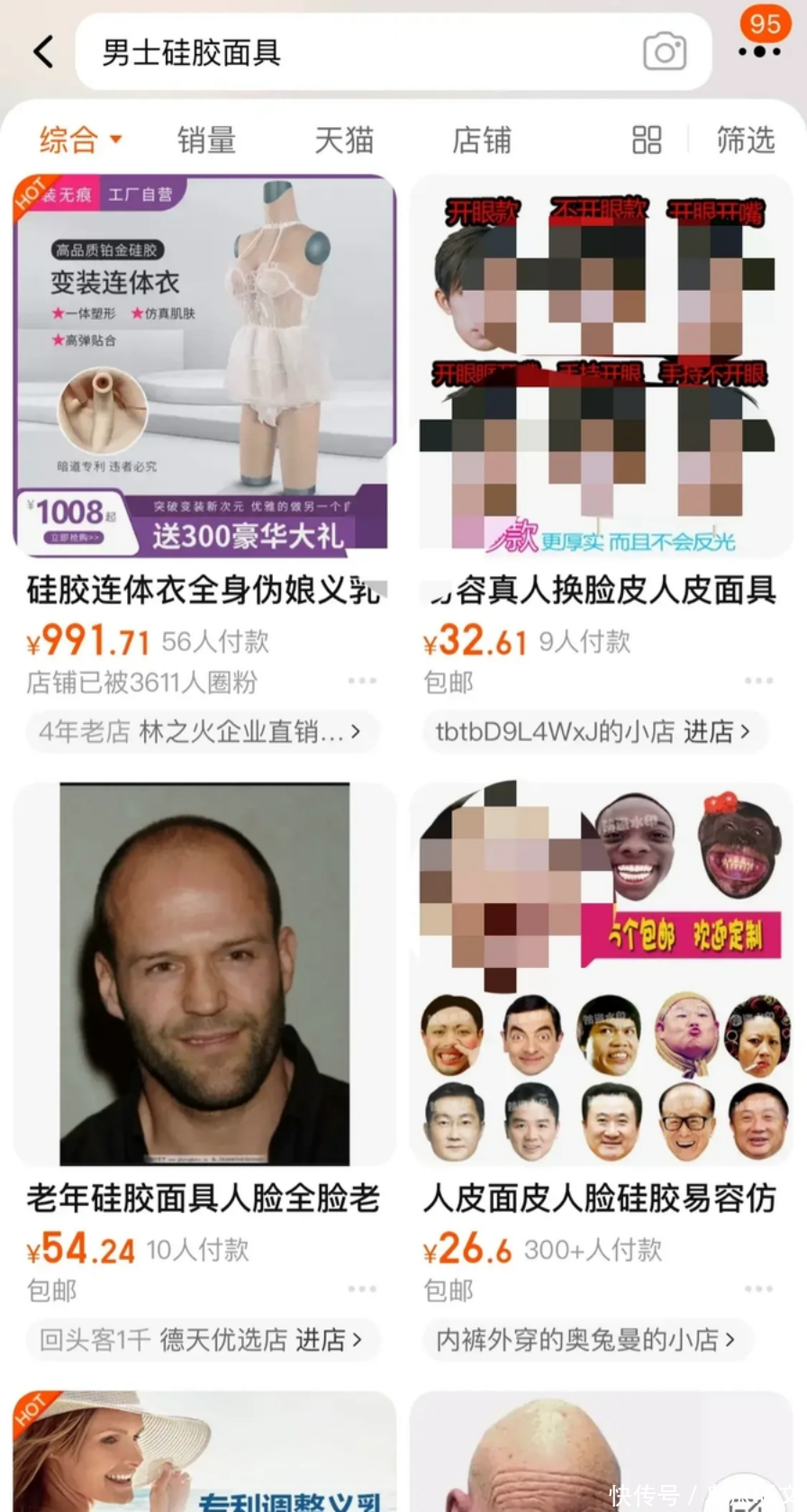Switch to the 店铺 tab
The width and height of the screenshot is (807, 1512).
(481, 140)
